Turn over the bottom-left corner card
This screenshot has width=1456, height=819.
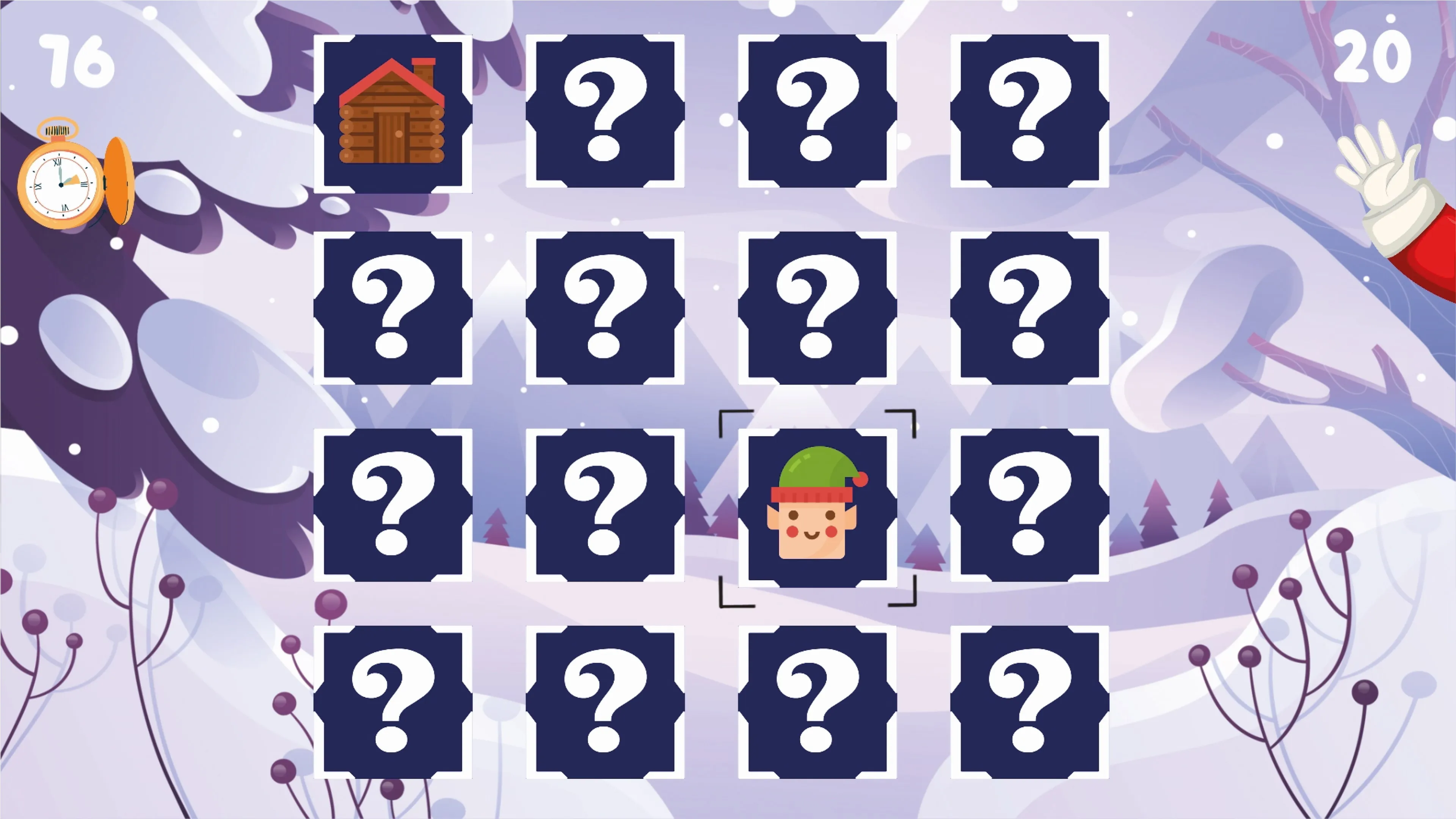393,702
